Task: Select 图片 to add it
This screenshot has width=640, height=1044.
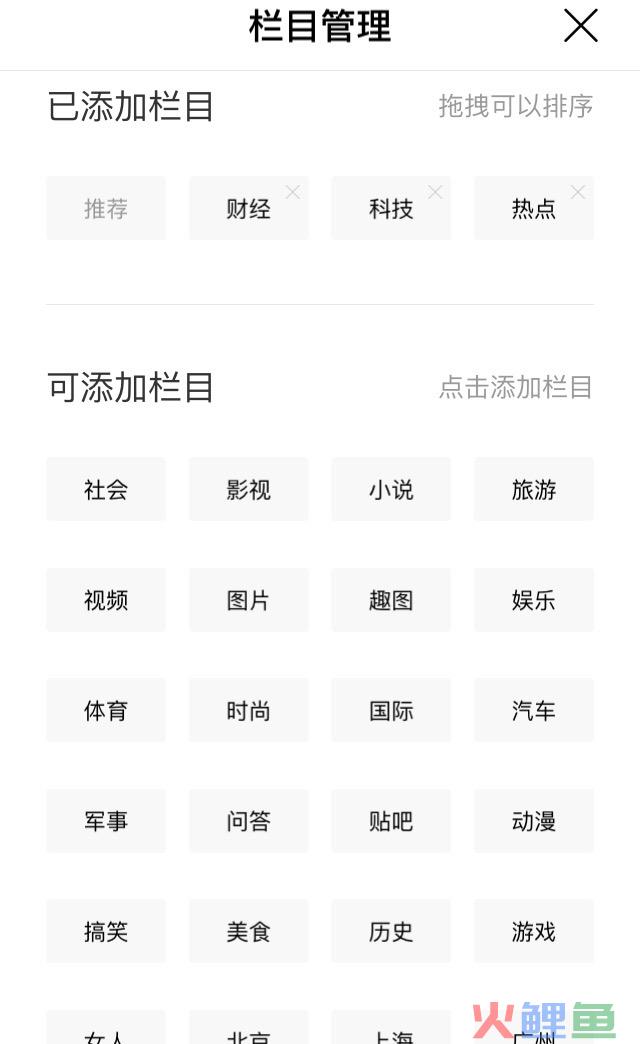Action: click(x=249, y=600)
